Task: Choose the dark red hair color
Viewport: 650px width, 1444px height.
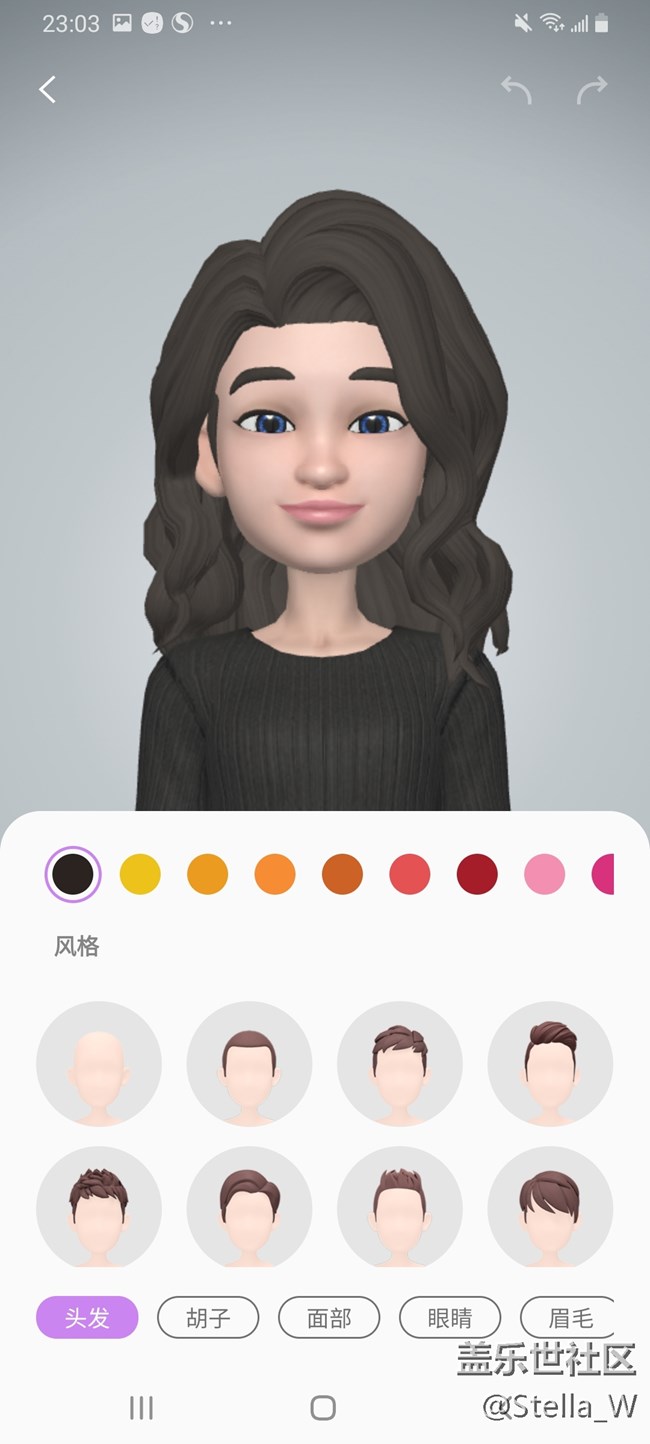Action: coord(477,874)
